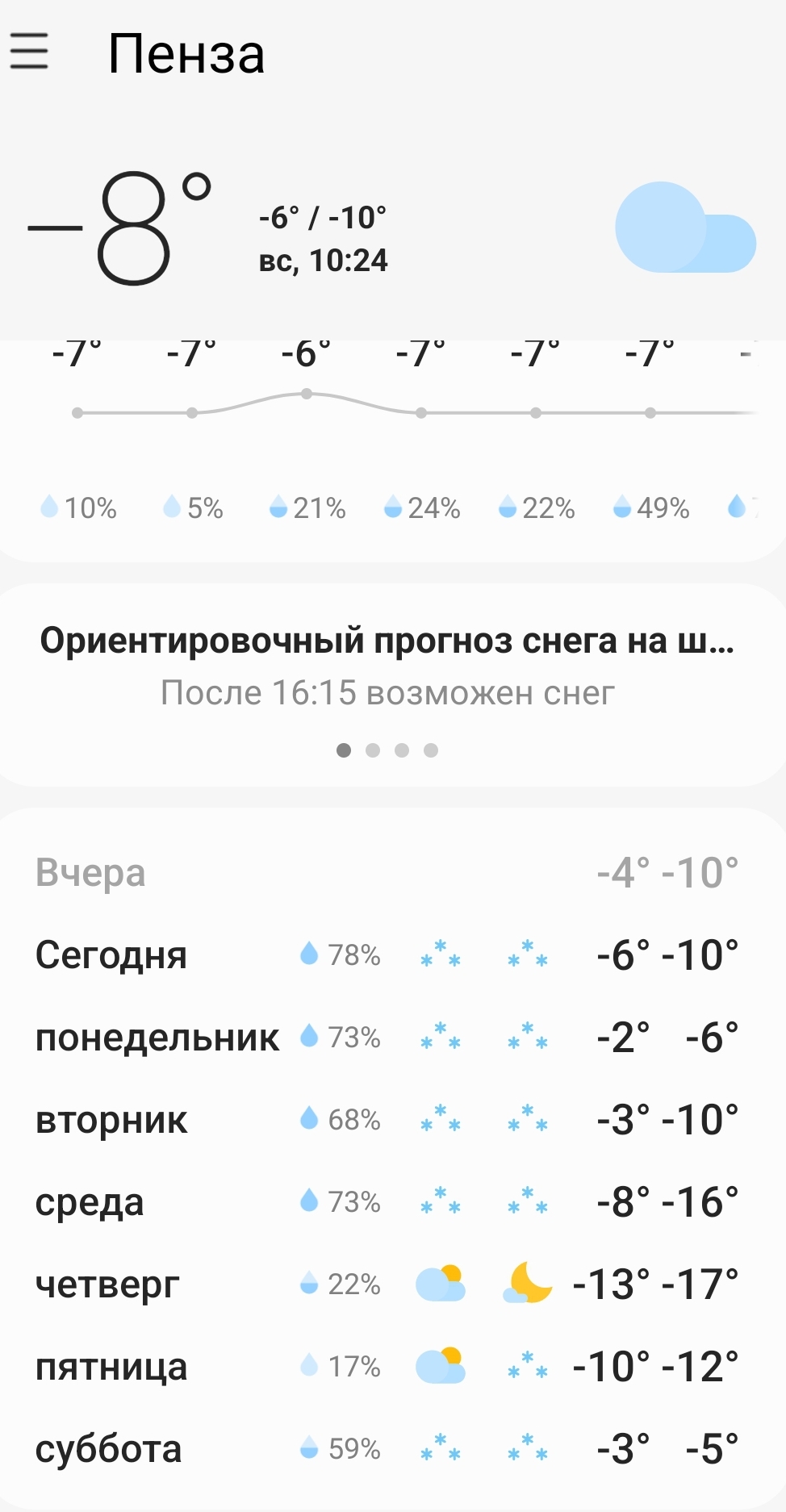Image resolution: width=786 pixels, height=1512 pixels.
Task: Open the snow forecast card
Action: 393,685
